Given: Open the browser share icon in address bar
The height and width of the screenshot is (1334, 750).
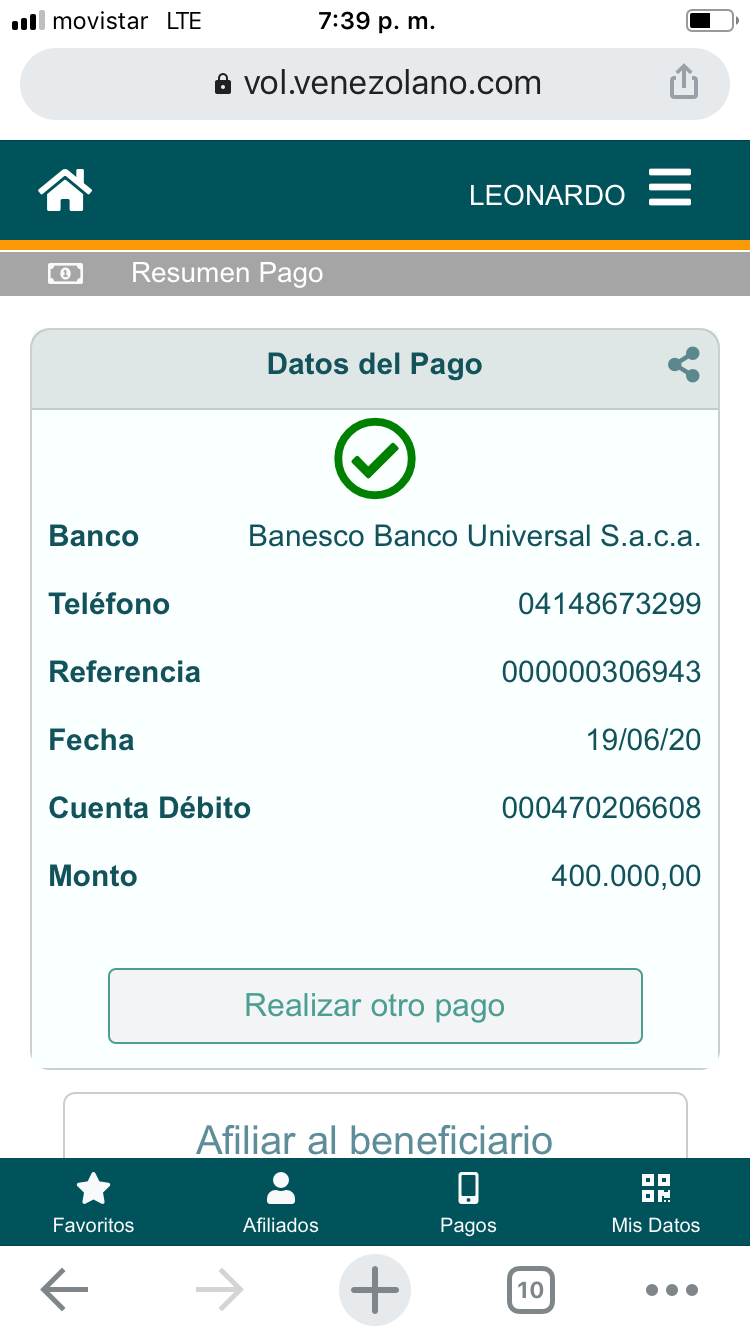Looking at the screenshot, I should [x=684, y=82].
